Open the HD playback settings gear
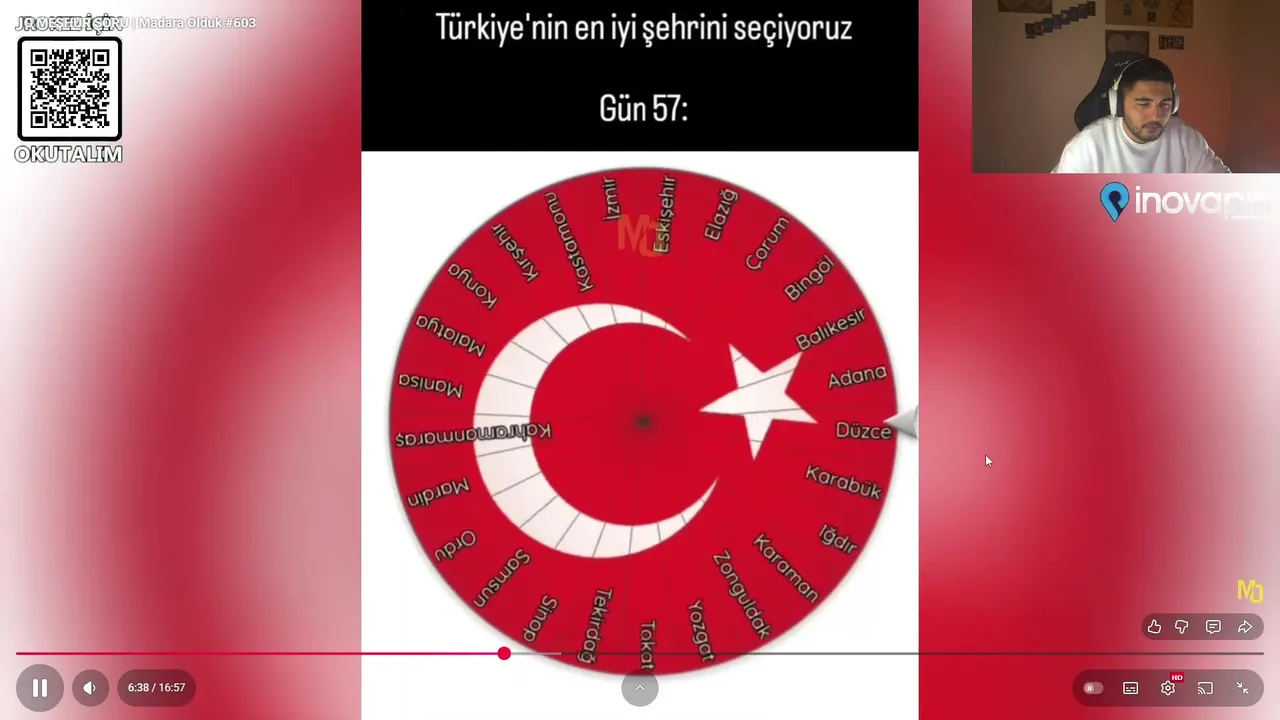1280x720 pixels. 1168,688
